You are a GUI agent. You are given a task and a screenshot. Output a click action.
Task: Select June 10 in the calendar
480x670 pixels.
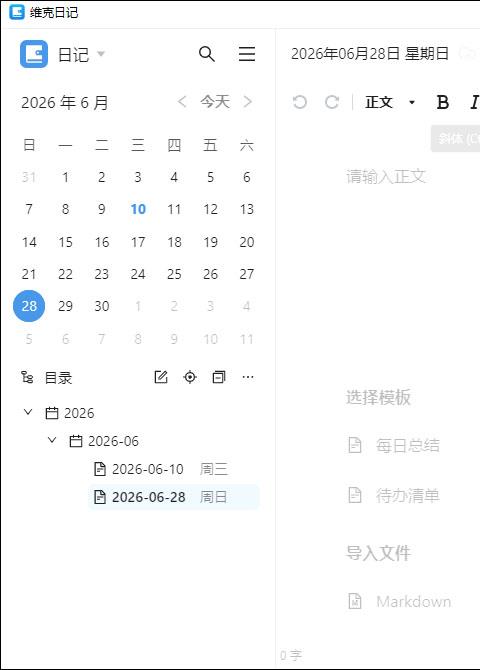138,209
